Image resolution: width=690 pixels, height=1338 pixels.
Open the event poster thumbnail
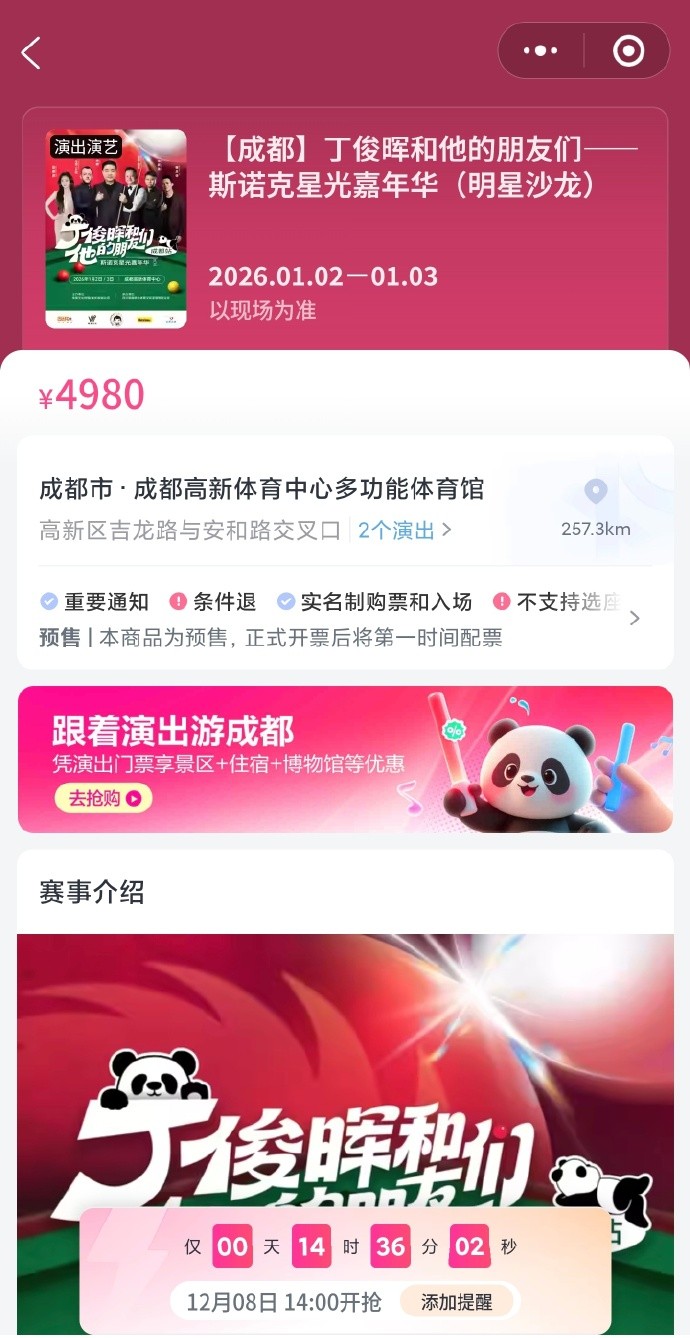(x=116, y=229)
